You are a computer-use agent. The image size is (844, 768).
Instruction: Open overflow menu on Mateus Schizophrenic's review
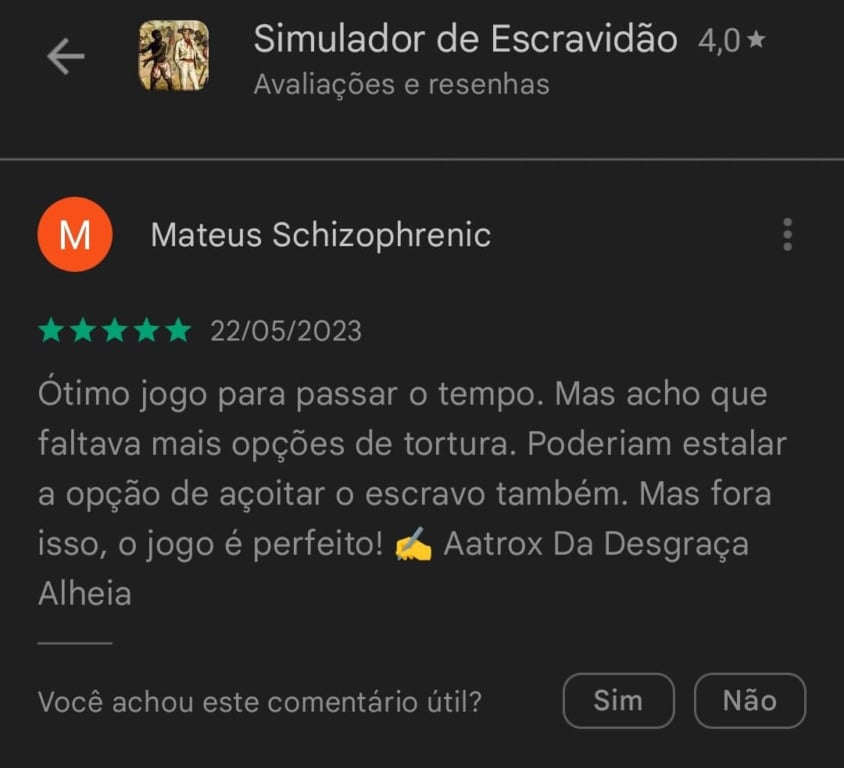click(787, 235)
